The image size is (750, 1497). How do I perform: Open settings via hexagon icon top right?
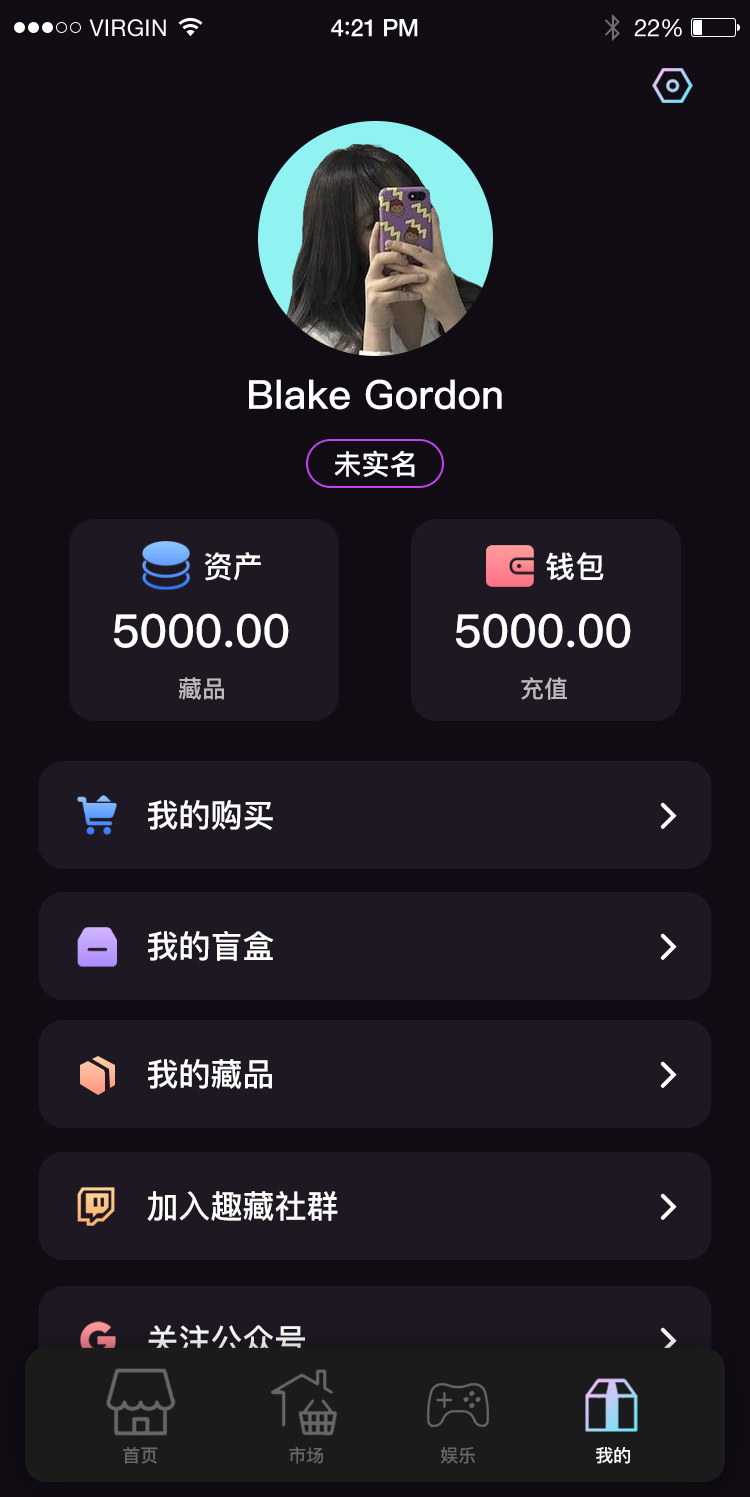(671, 85)
